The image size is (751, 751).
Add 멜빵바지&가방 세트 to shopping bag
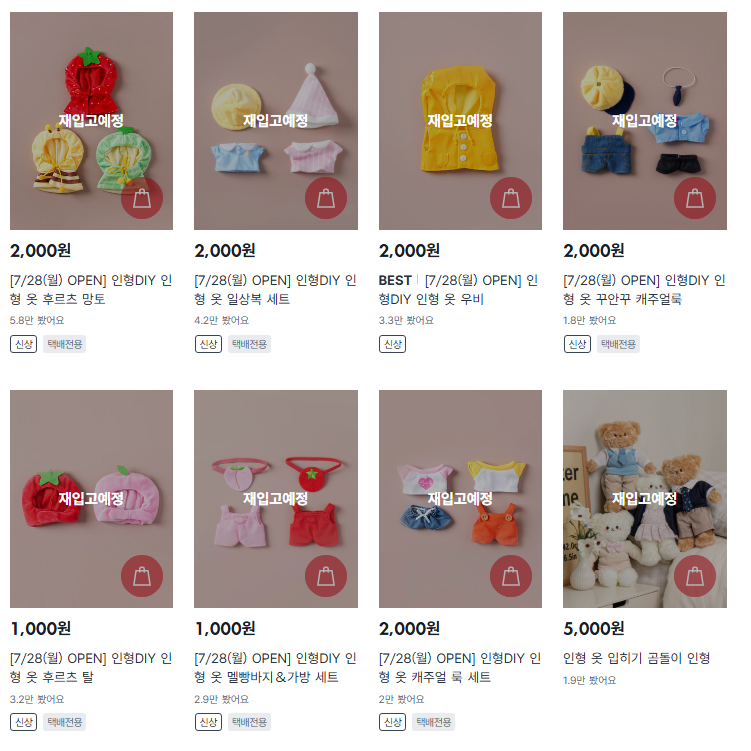point(326,576)
